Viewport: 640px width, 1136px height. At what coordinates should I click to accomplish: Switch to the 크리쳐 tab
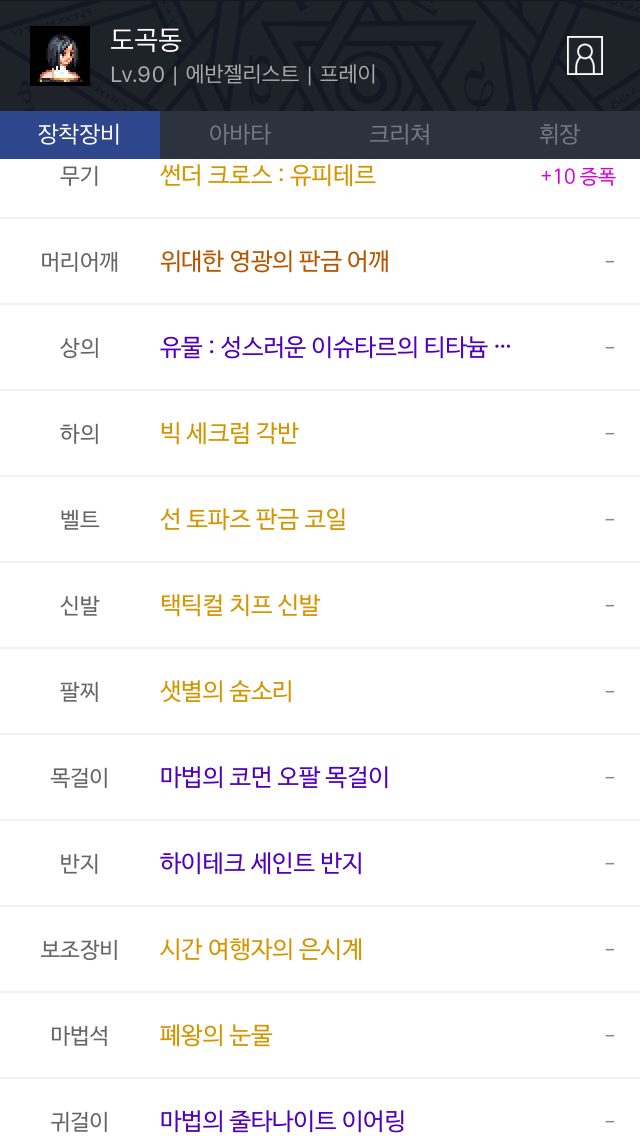[400, 134]
